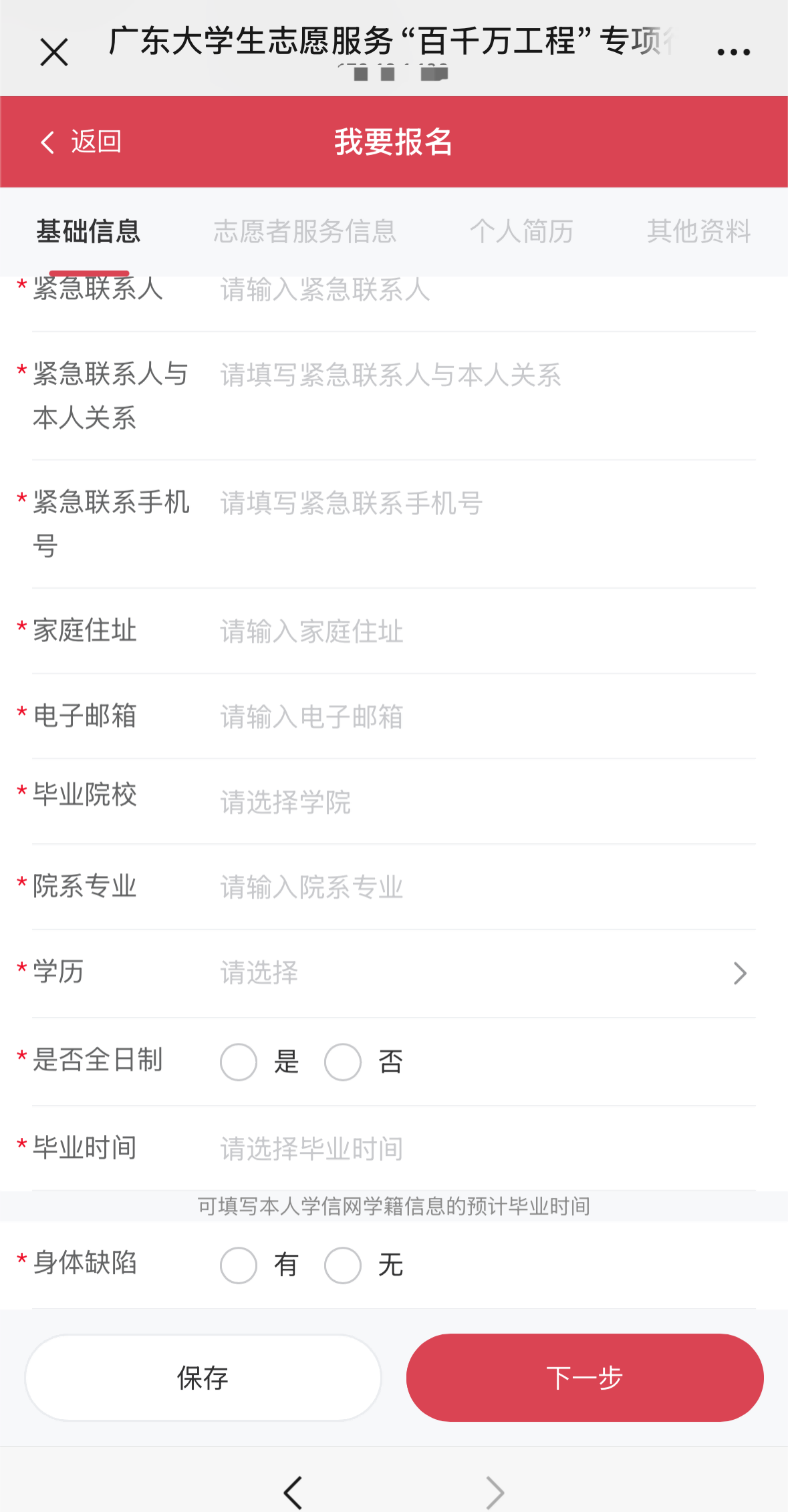Continue with the 下一步 button
This screenshot has height=1512, width=788.
(585, 1378)
